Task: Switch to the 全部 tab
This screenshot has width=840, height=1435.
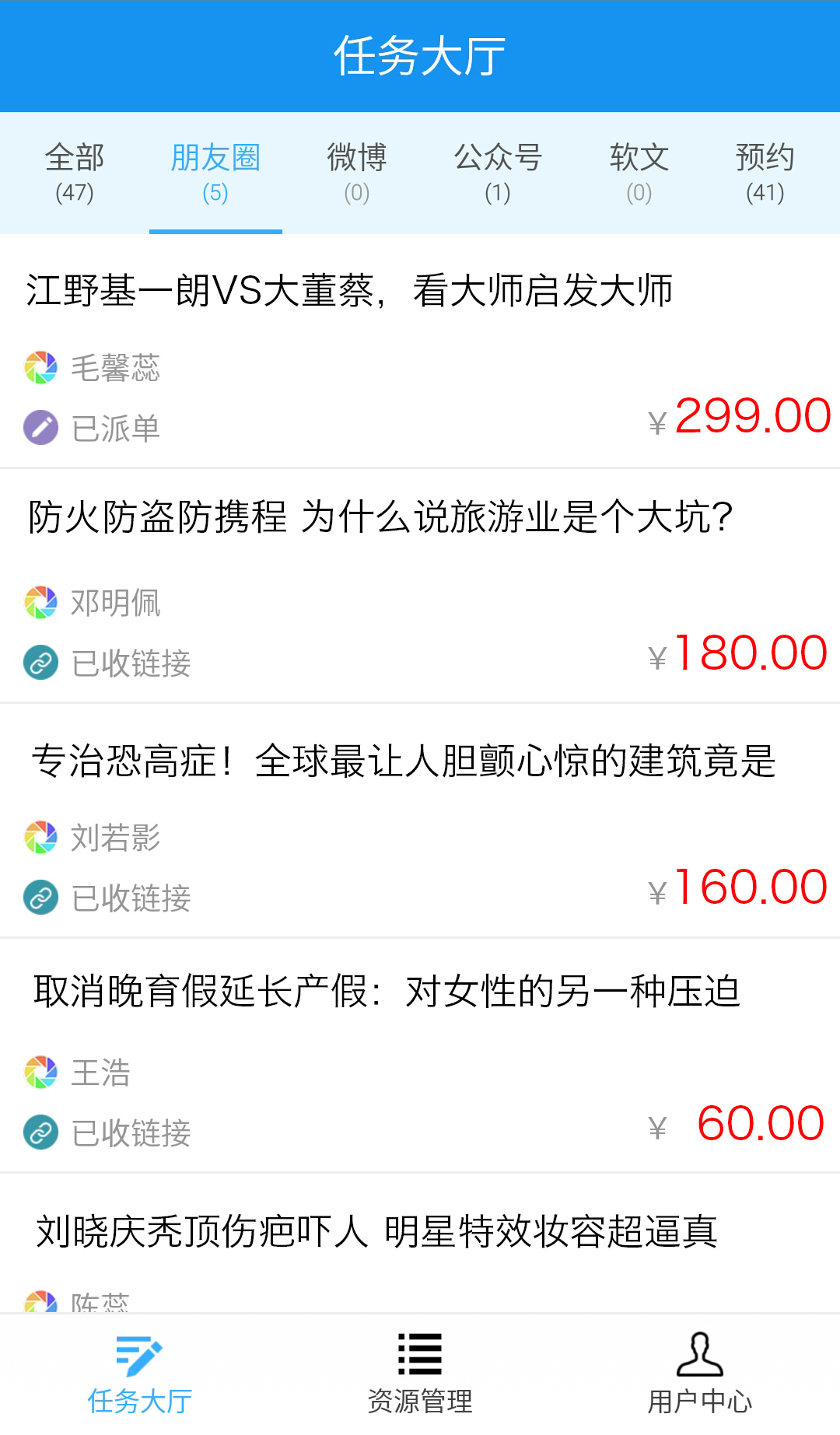Action: click(75, 173)
